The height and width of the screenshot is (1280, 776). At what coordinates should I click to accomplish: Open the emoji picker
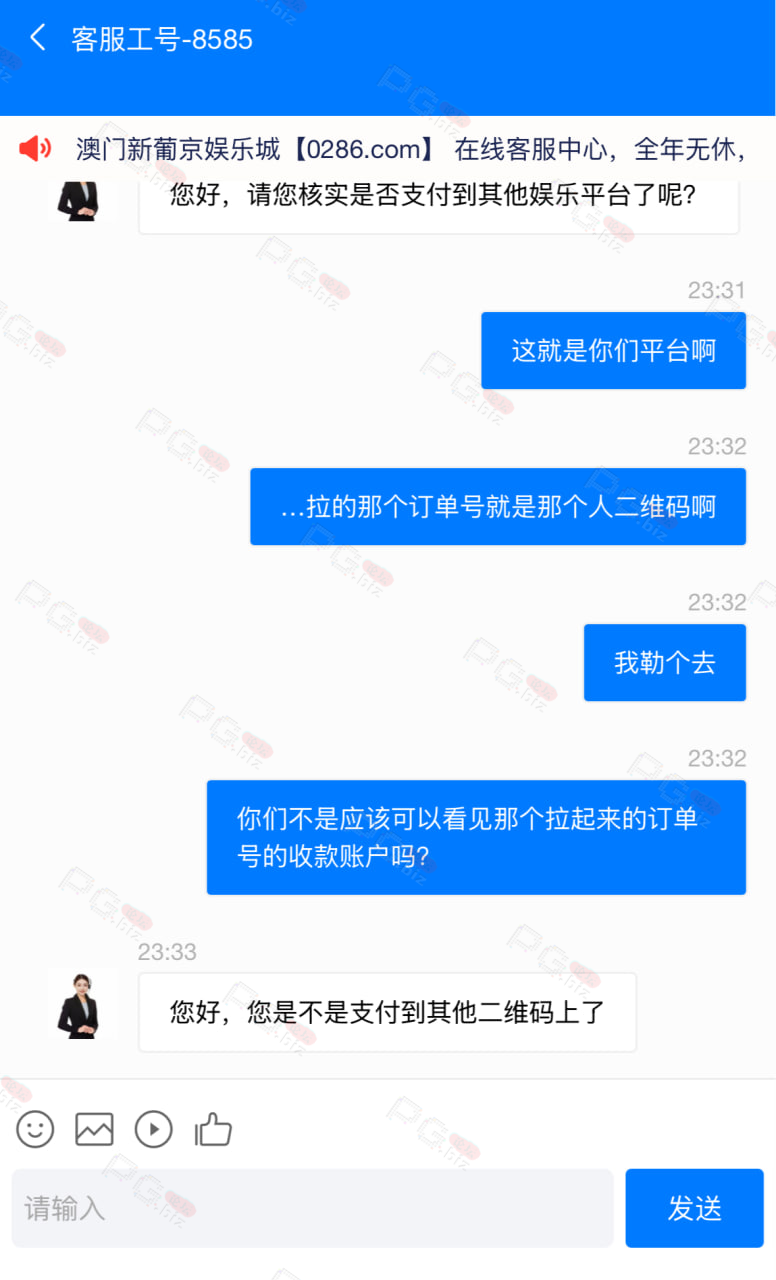pos(35,1130)
